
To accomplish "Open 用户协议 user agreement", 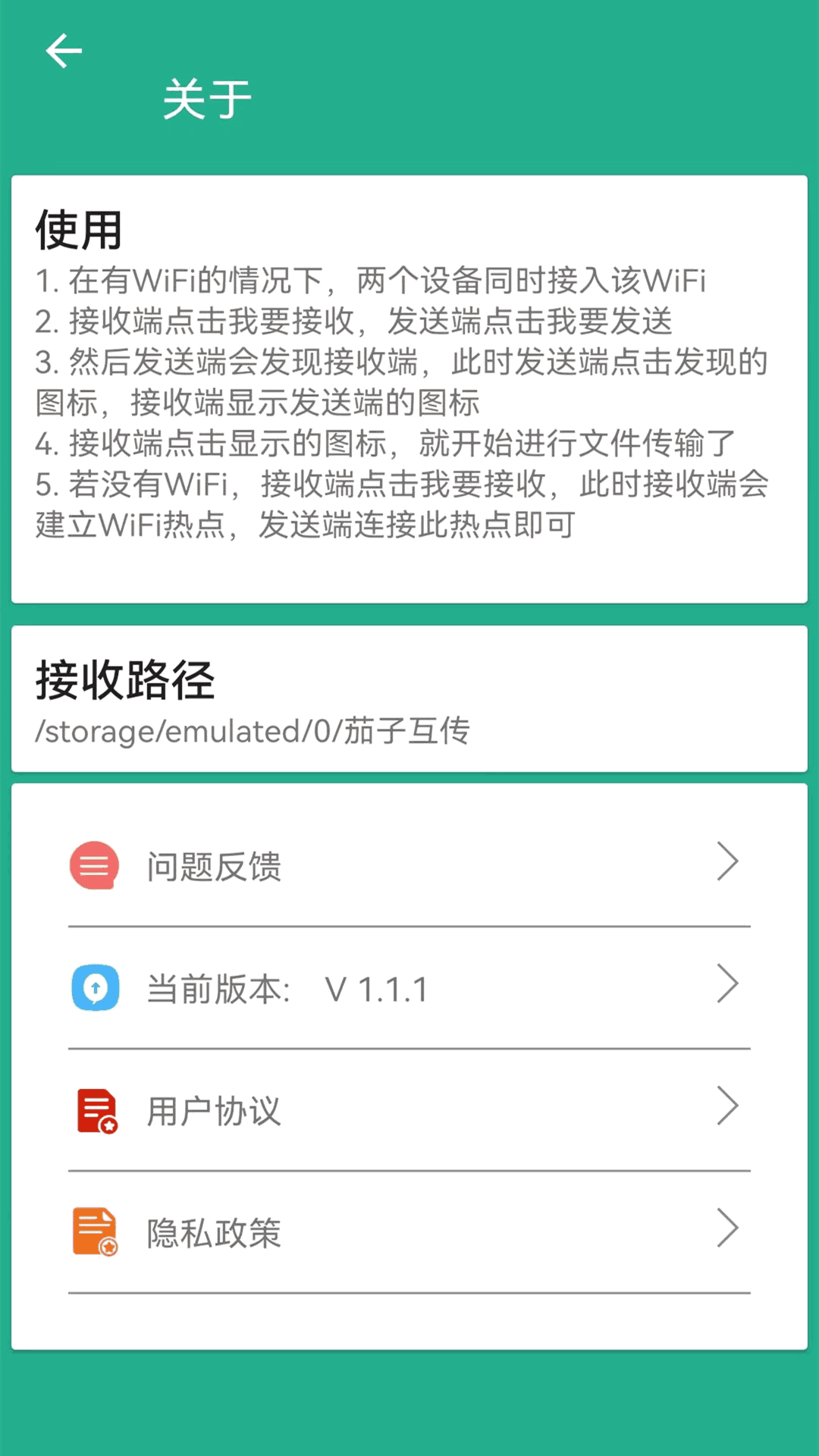I will click(408, 1110).
